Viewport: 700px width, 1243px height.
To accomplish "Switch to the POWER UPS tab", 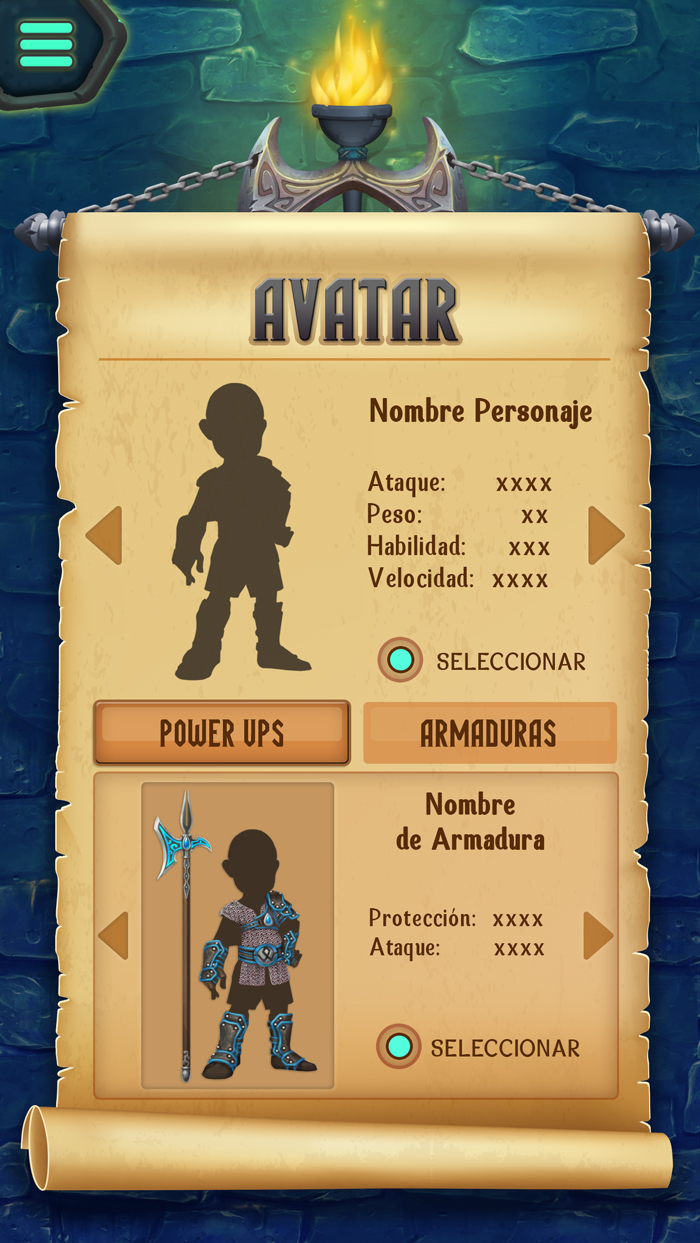I will coord(222,733).
